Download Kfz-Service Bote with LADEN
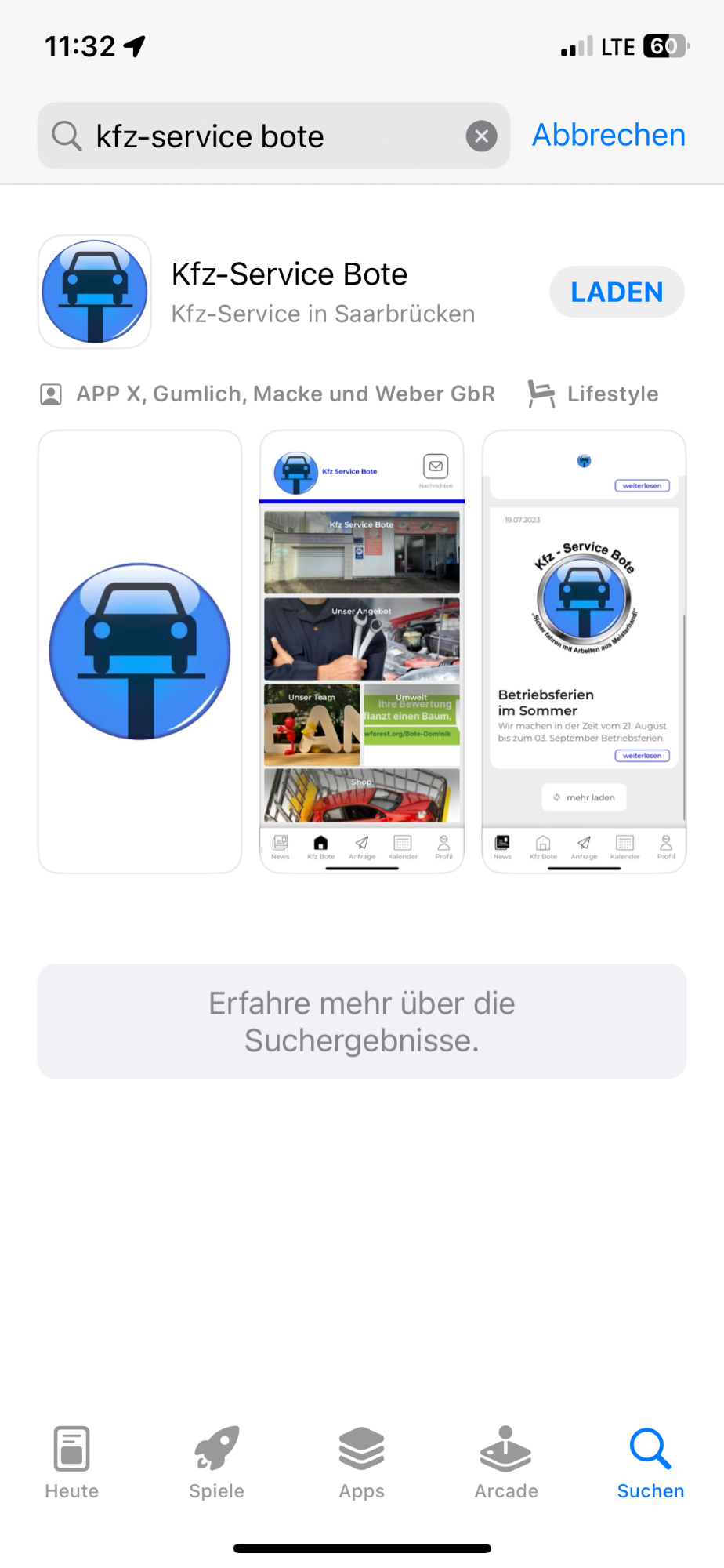Image resolution: width=724 pixels, height=1568 pixels. 617,292
